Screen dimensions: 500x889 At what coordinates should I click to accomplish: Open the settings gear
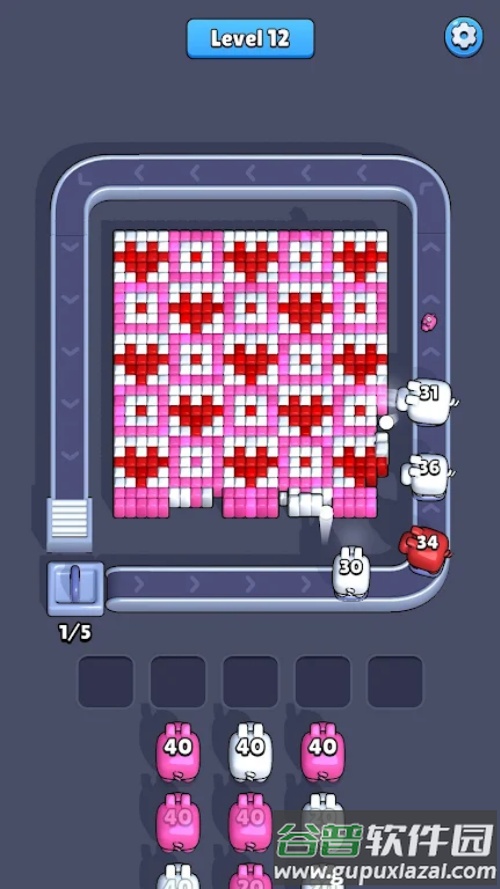click(x=463, y=37)
